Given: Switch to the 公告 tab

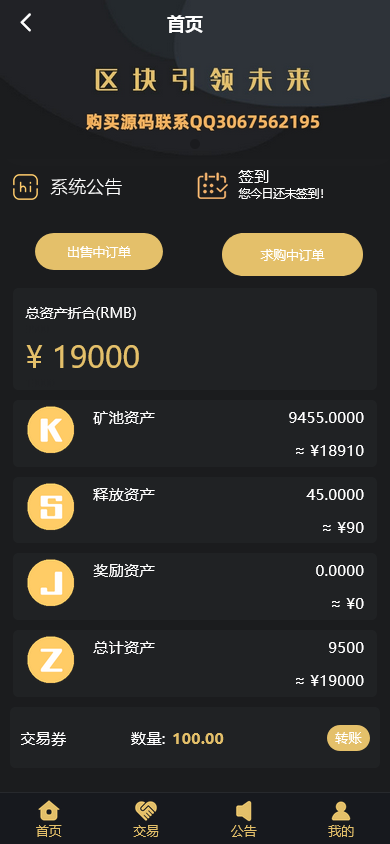Looking at the screenshot, I should point(244,819).
